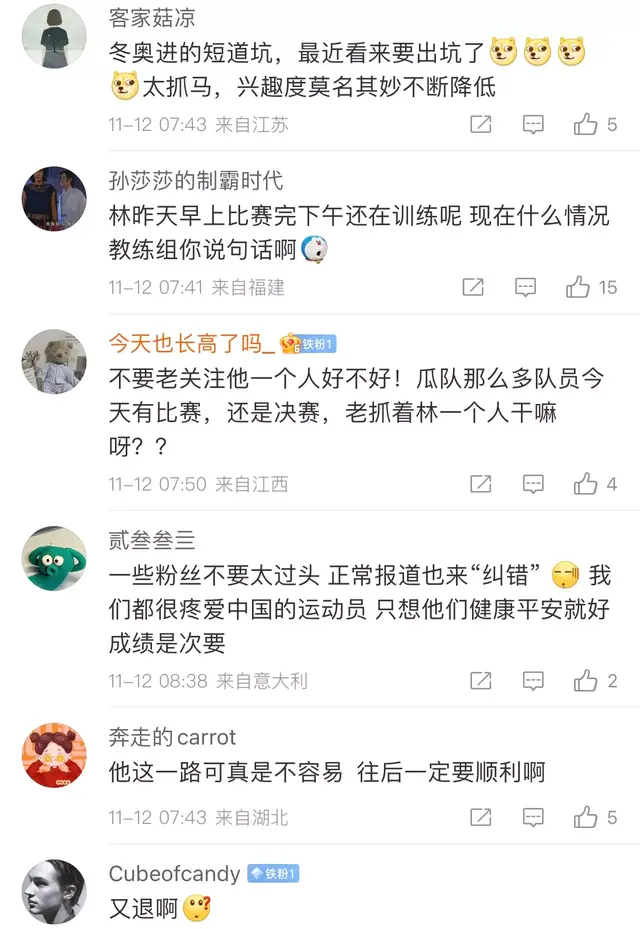Share 贰叁叁三's comment

click(x=481, y=681)
